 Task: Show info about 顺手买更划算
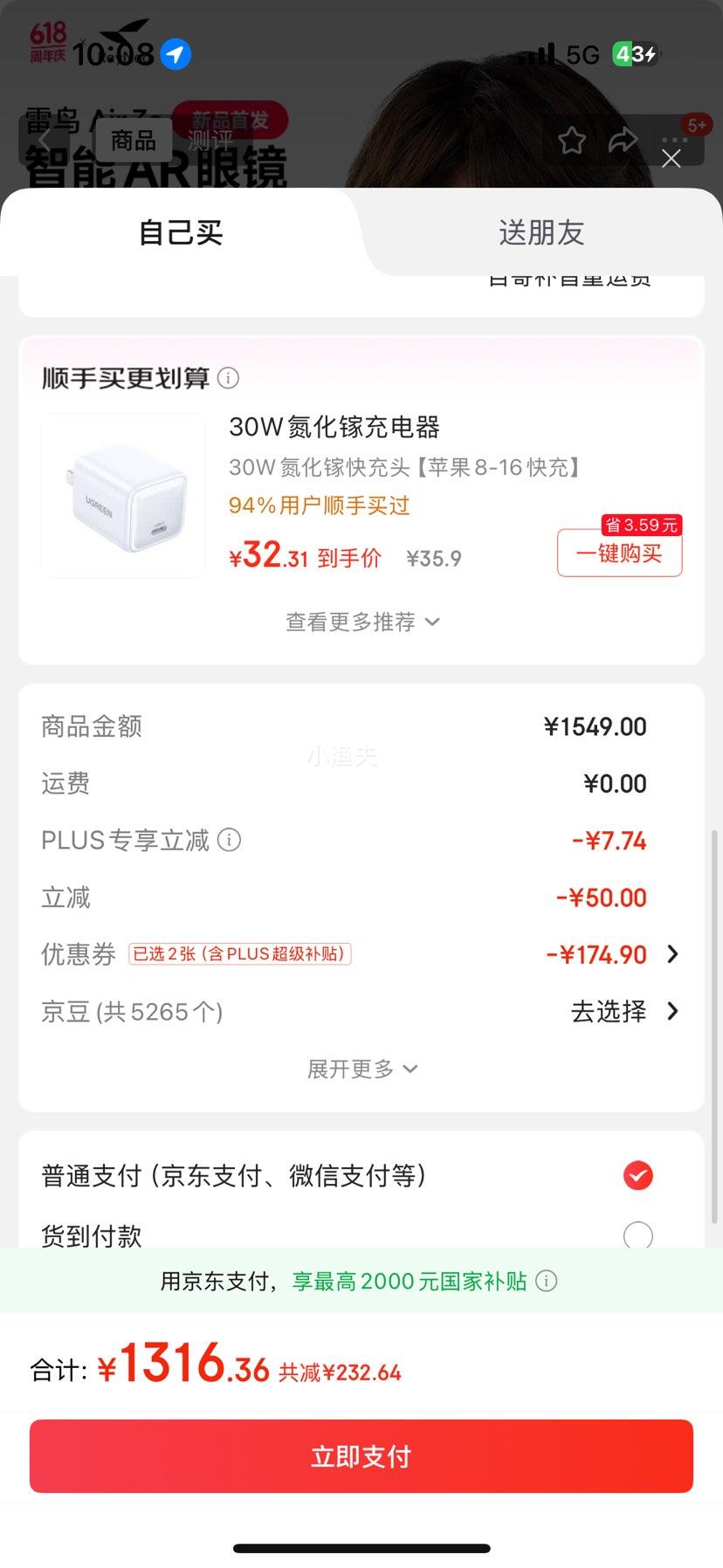coord(228,378)
